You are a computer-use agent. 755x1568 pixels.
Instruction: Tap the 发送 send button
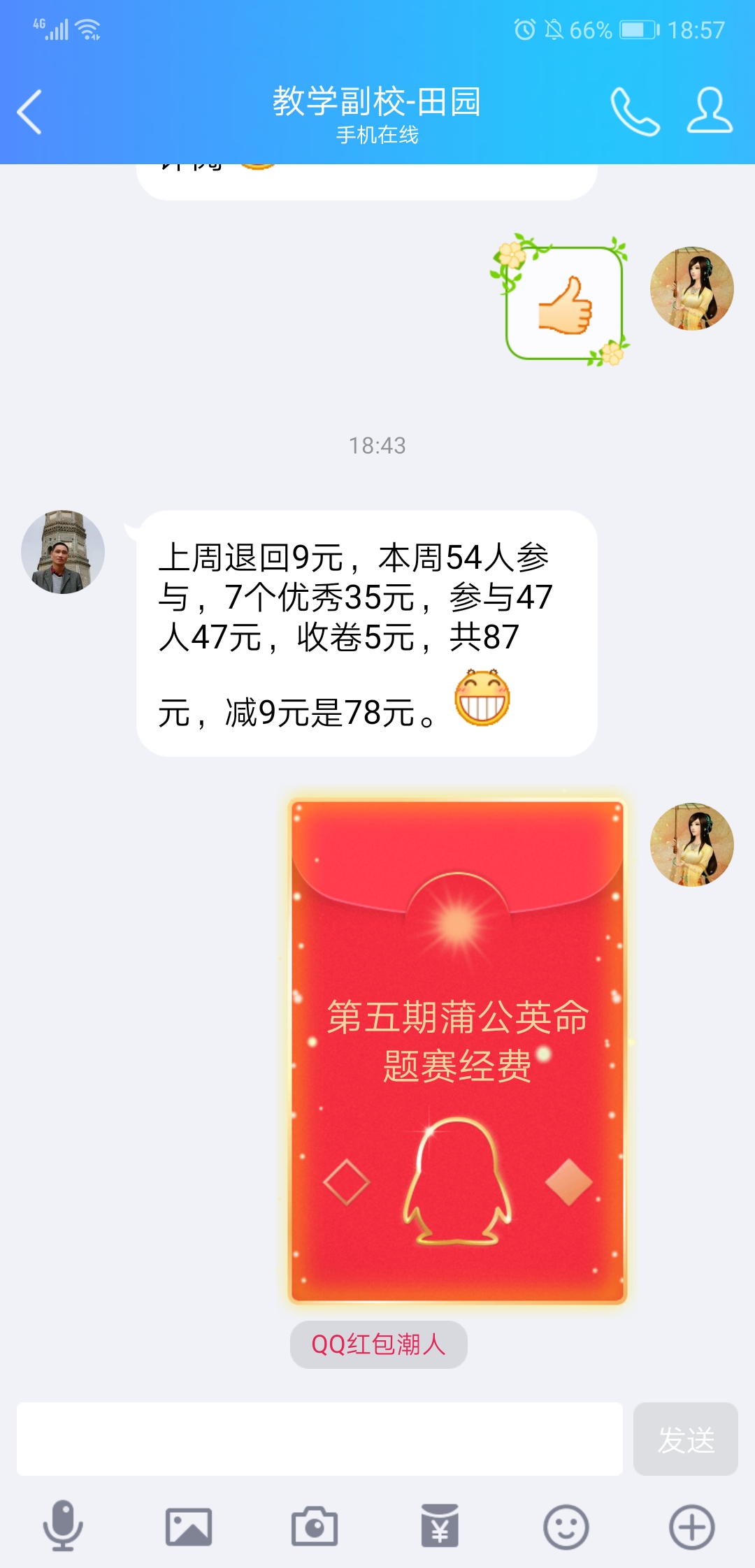(x=685, y=1439)
